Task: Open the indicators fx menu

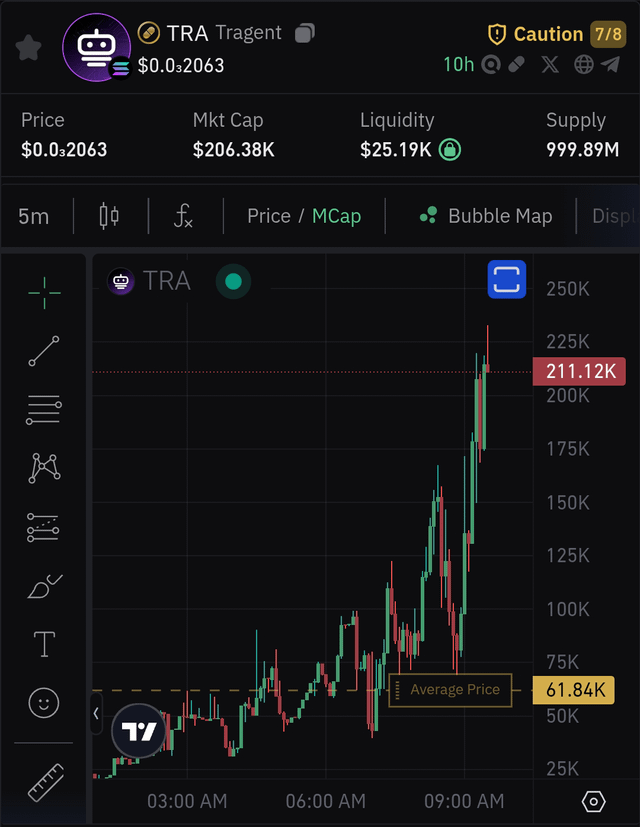Action: [183, 216]
